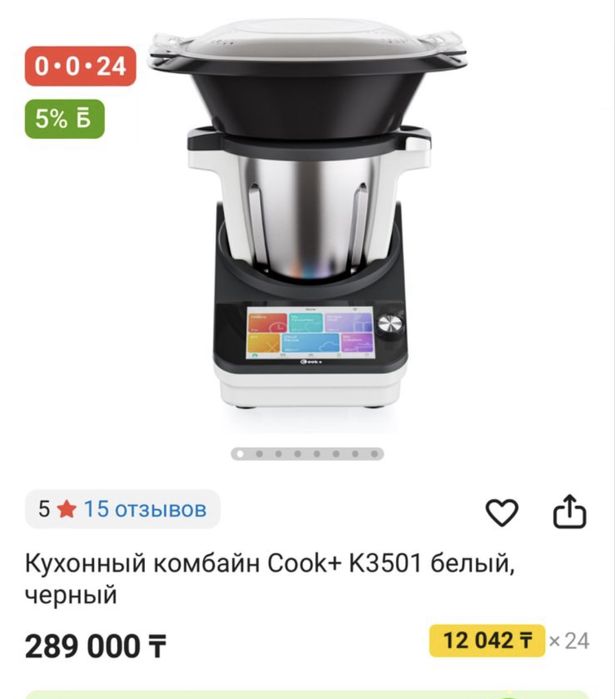Viewport: 615px width, 699px height.
Task: Share this kitchen machine listing
Action: click(x=569, y=512)
